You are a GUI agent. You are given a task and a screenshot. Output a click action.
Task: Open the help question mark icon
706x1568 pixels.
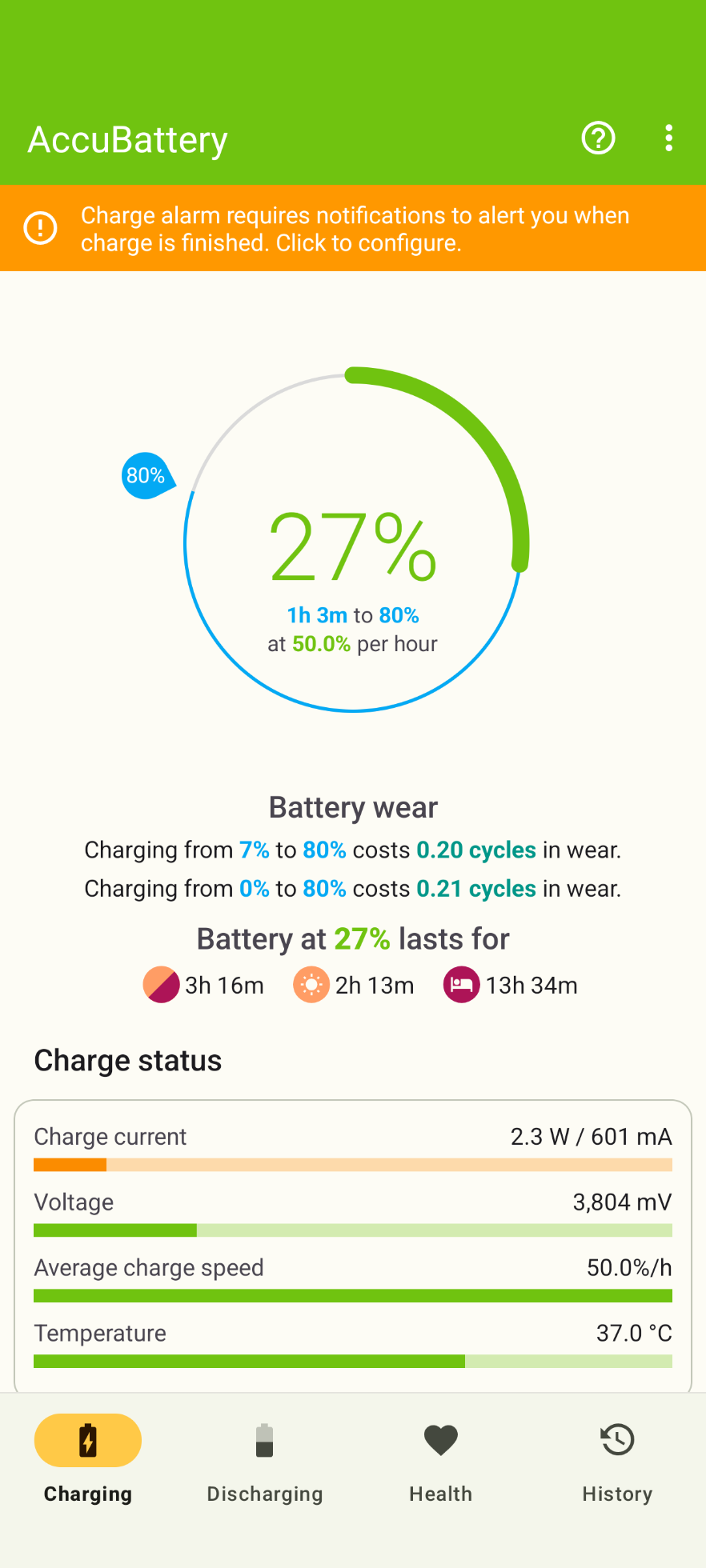(598, 138)
